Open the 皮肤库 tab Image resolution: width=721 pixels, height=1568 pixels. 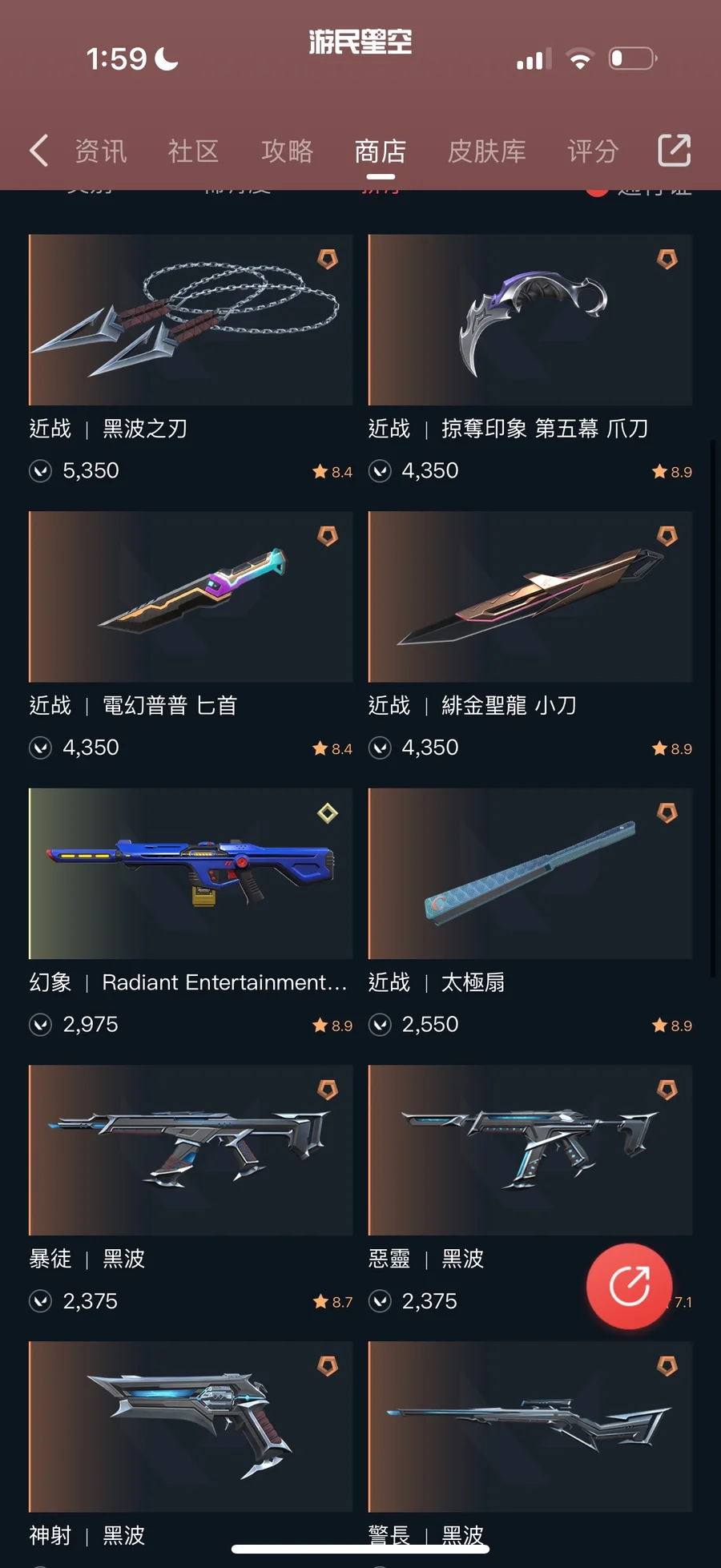486,151
